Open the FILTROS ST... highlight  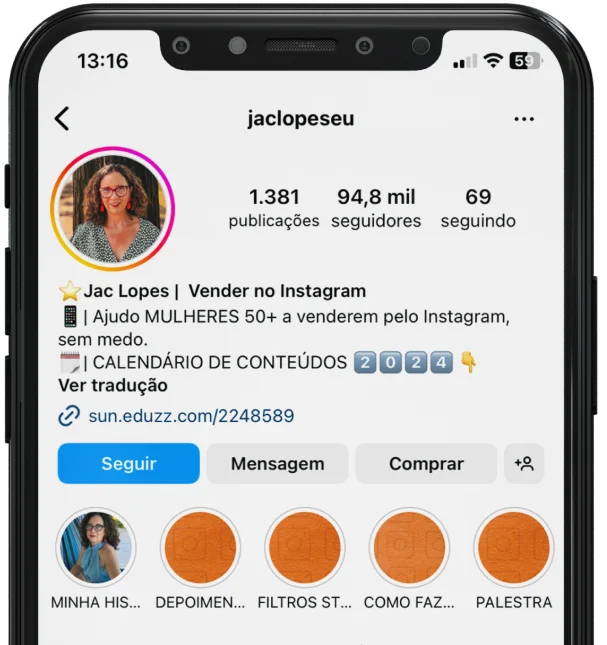pyautogui.click(x=304, y=548)
